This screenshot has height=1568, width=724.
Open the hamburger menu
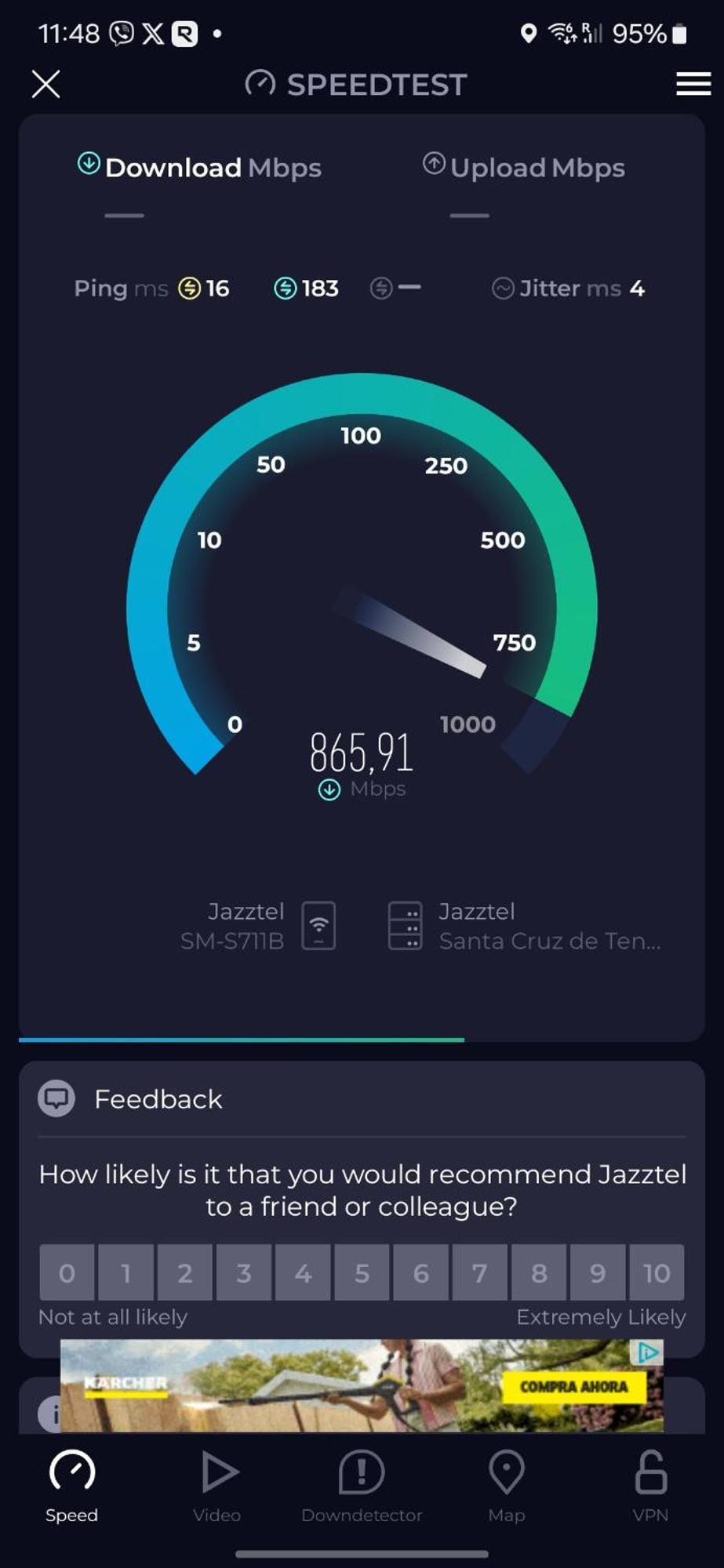pos(693,84)
